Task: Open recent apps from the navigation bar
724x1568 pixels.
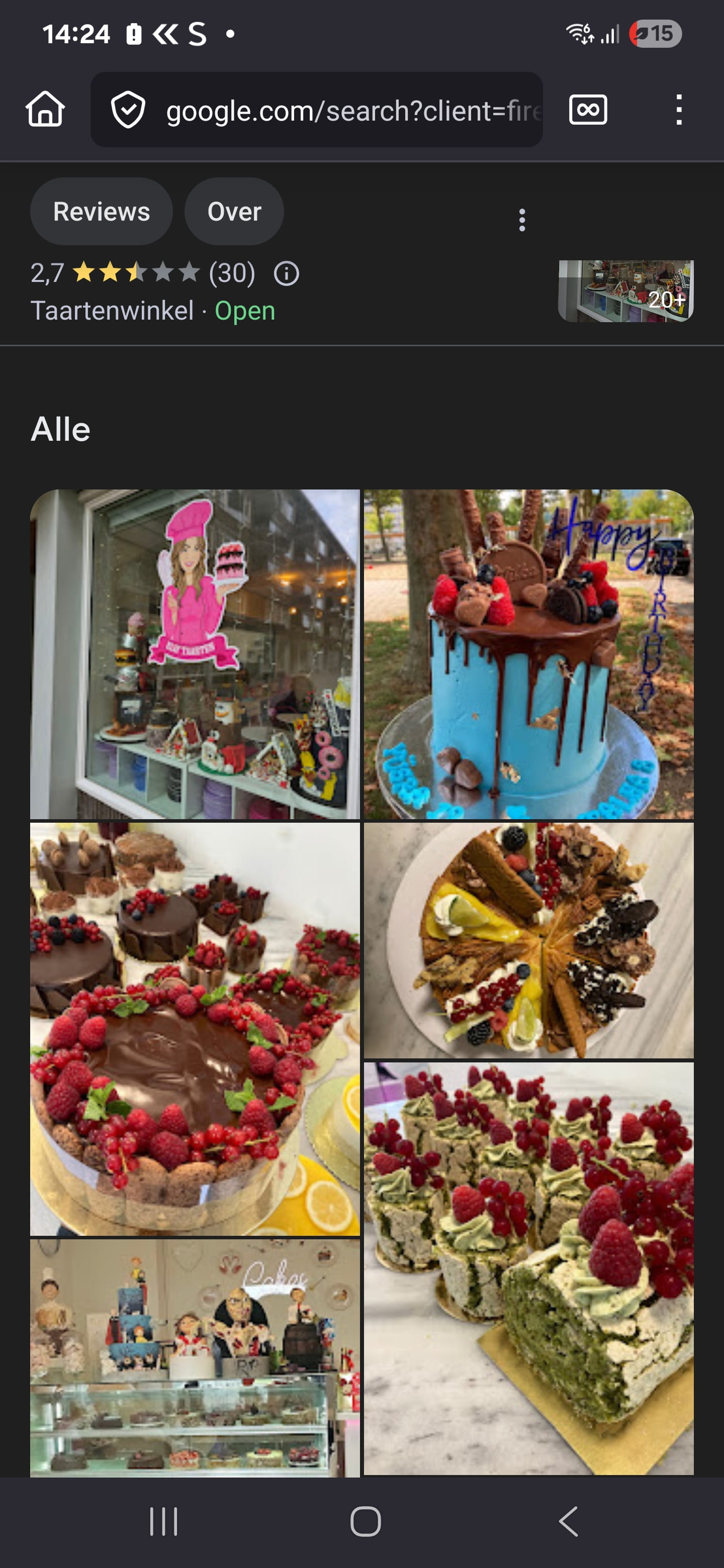Action: 164,1522
